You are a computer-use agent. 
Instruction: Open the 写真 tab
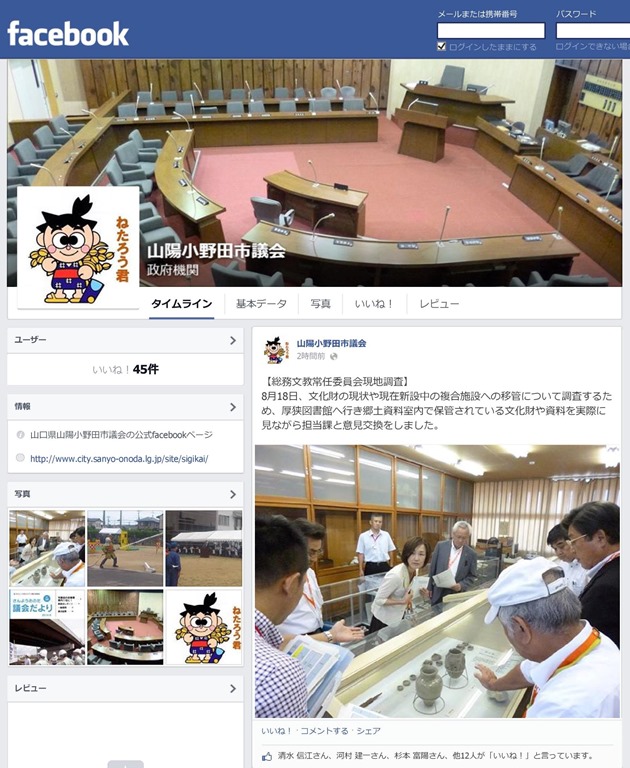pyautogui.click(x=320, y=304)
